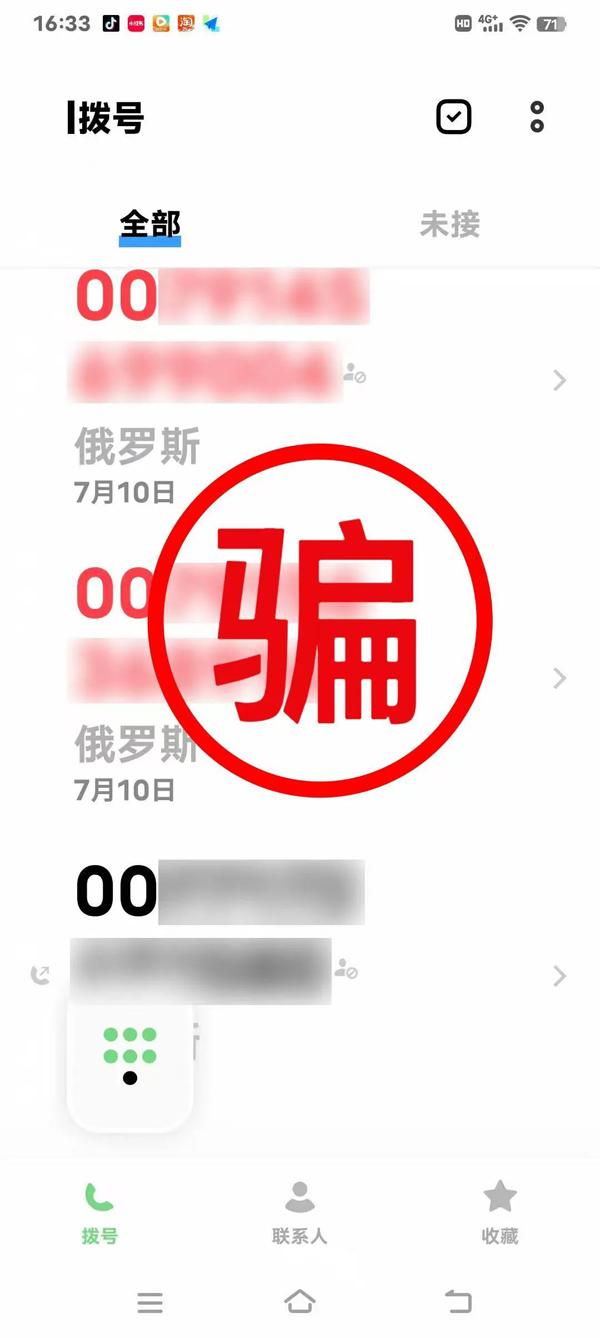The height and width of the screenshot is (1338, 600).
Task: Go to the 收藏 favorites tab
Action: pyautogui.click(x=499, y=1211)
